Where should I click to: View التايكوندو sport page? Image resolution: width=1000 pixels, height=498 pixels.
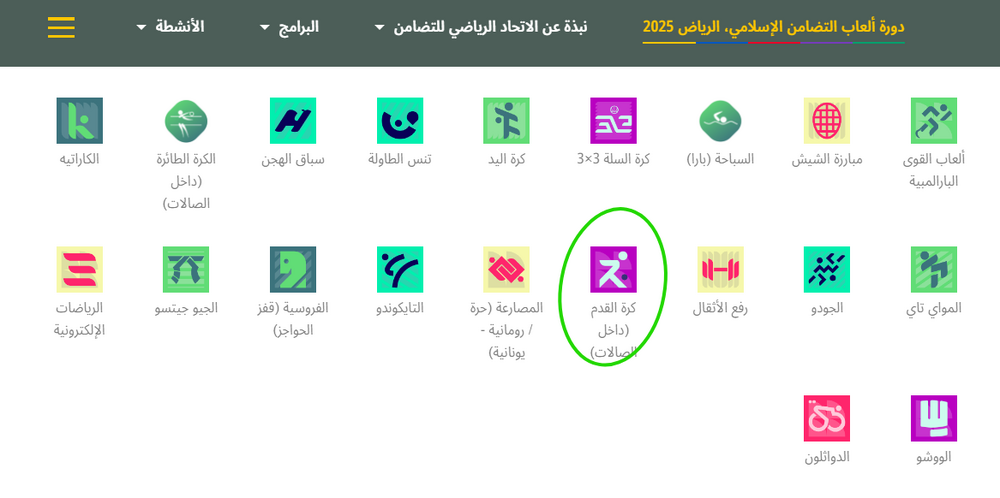400,270
